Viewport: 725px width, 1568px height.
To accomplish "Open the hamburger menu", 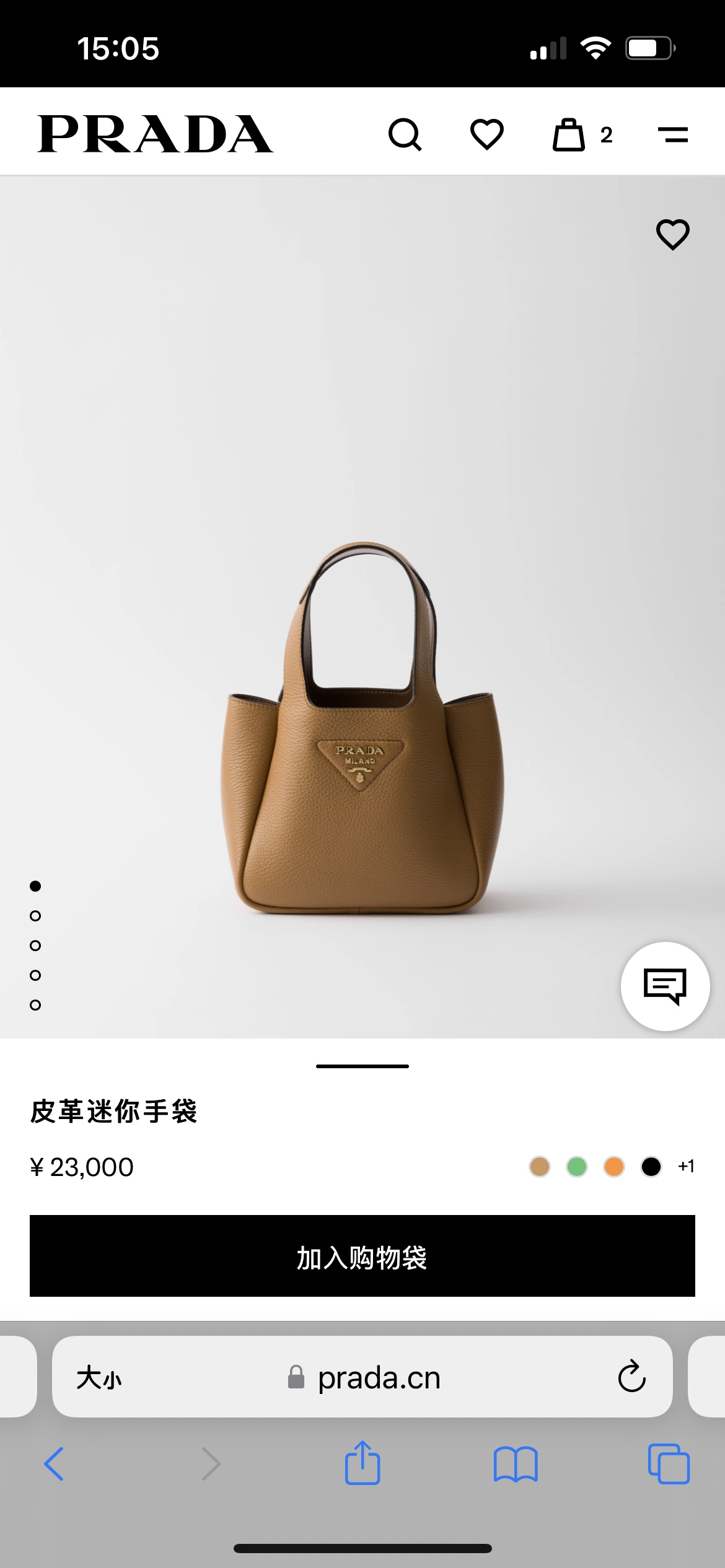I will [x=672, y=134].
